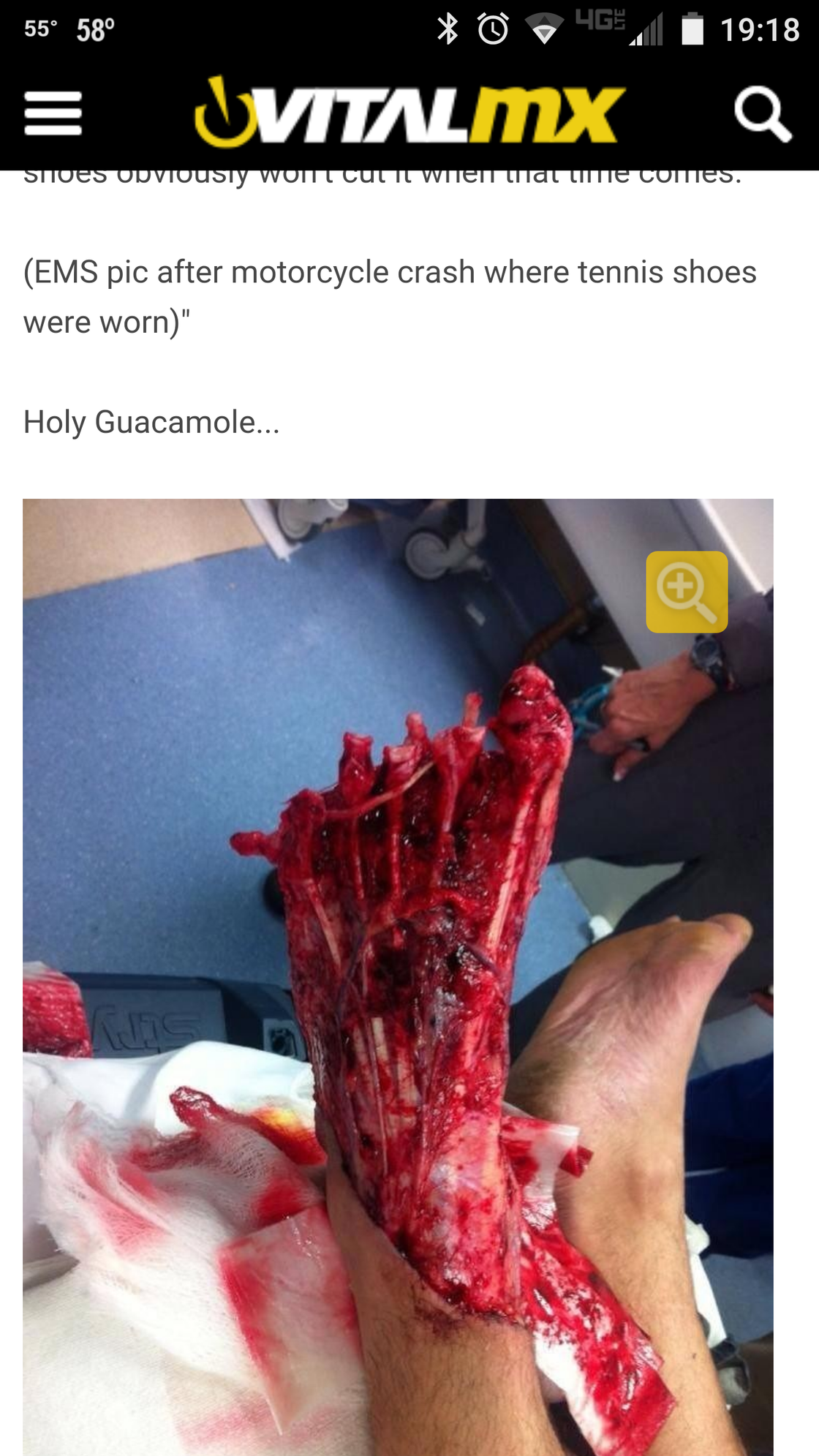Tap the Vital MX logo
This screenshot has width=819, height=1456.
[409, 111]
